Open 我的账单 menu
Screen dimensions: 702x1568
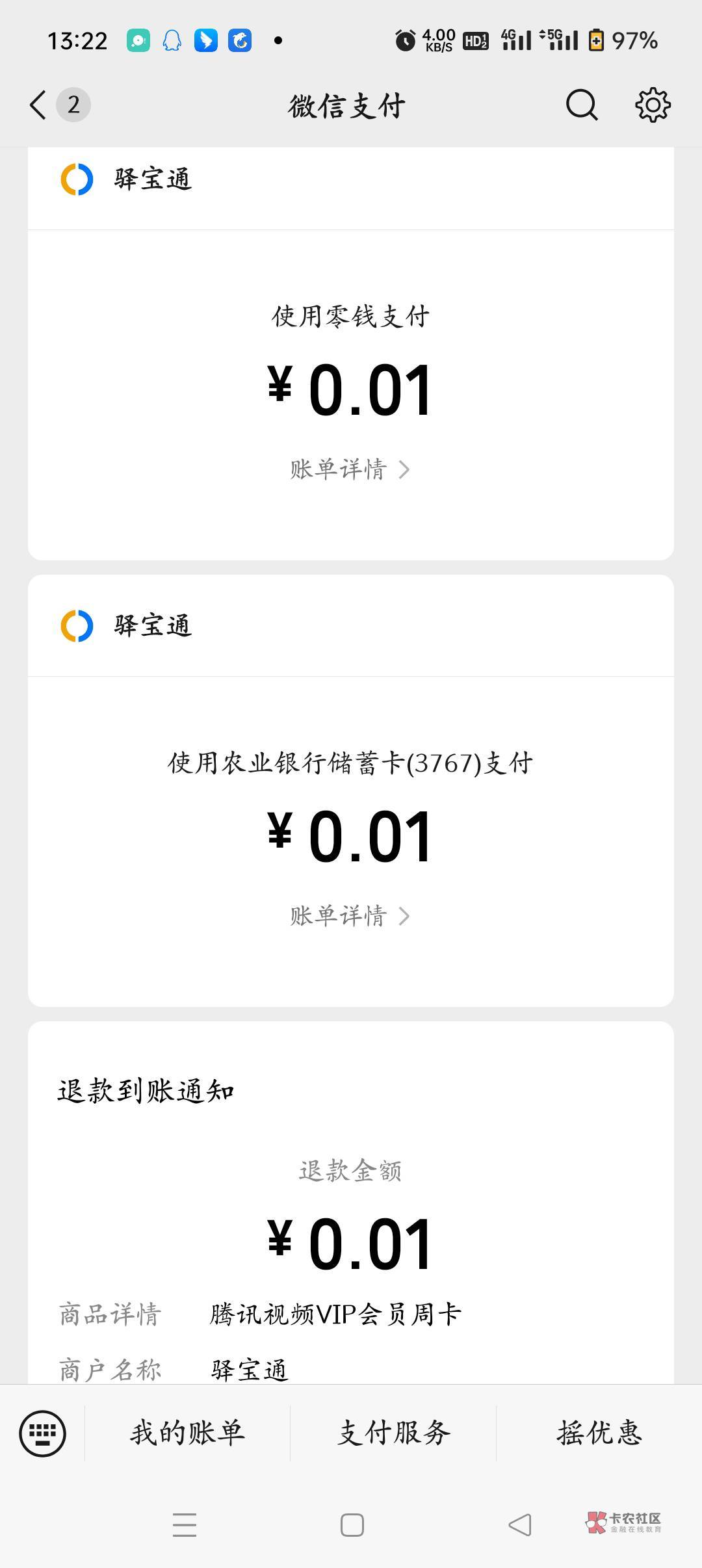[x=187, y=1433]
